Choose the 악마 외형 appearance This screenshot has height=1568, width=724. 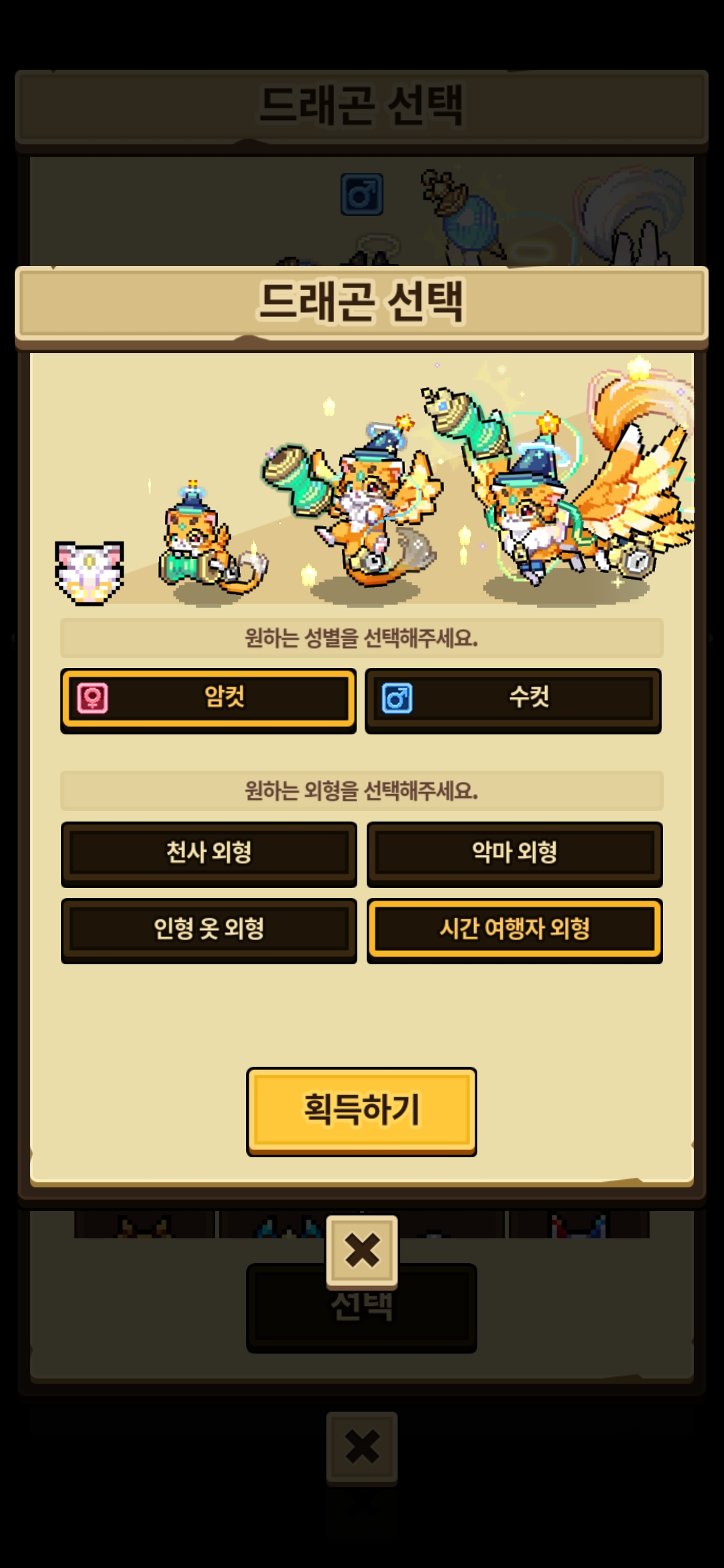coord(514,852)
